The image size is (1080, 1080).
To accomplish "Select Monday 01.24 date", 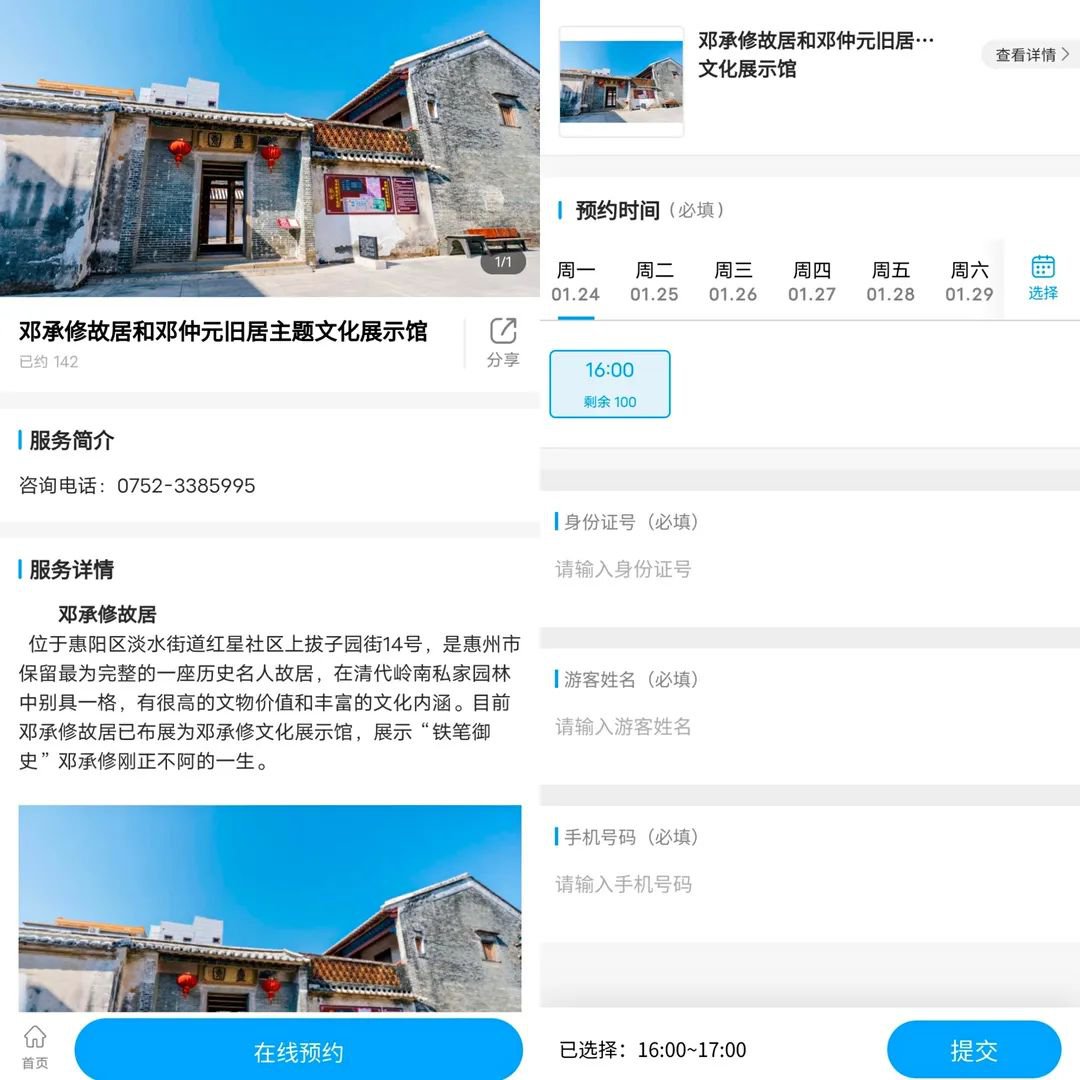I will pyautogui.click(x=575, y=282).
